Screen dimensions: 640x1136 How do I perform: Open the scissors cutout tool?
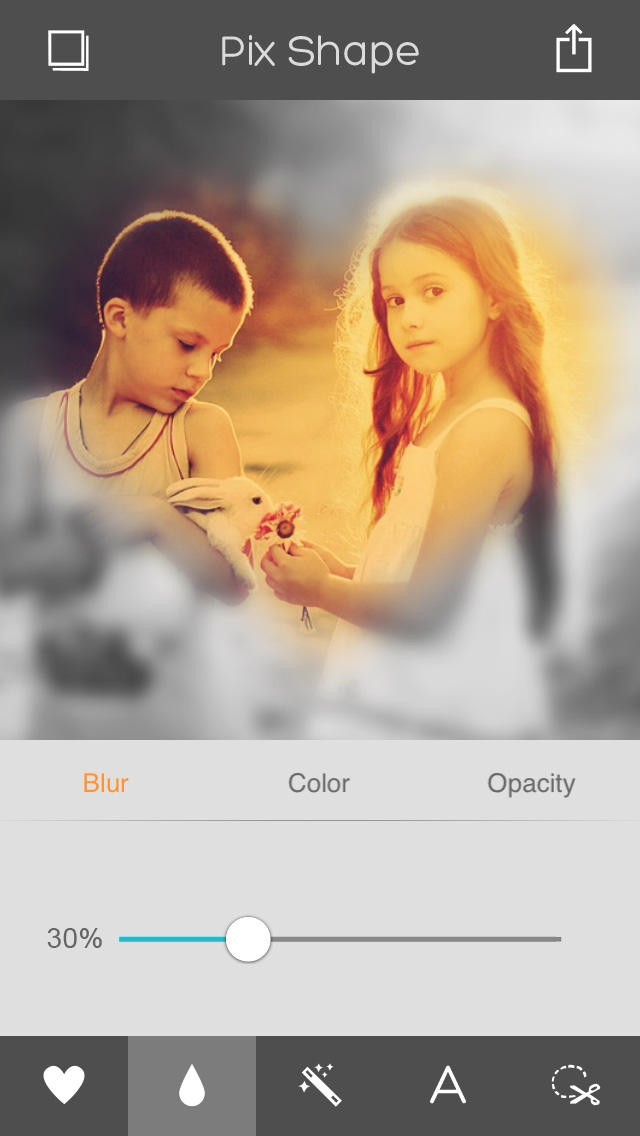point(575,1085)
